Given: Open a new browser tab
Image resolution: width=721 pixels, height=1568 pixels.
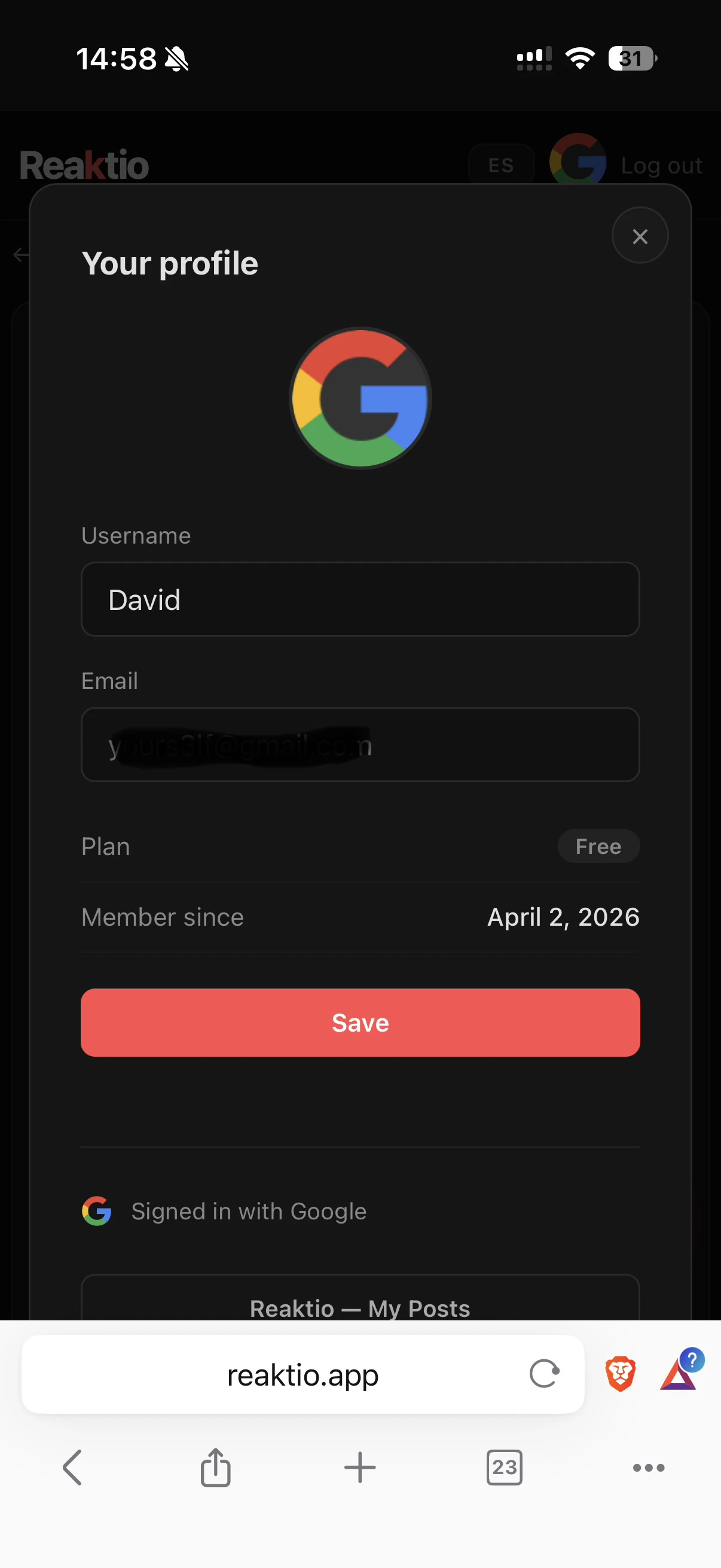Looking at the screenshot, I should (x=360, y=1467).
